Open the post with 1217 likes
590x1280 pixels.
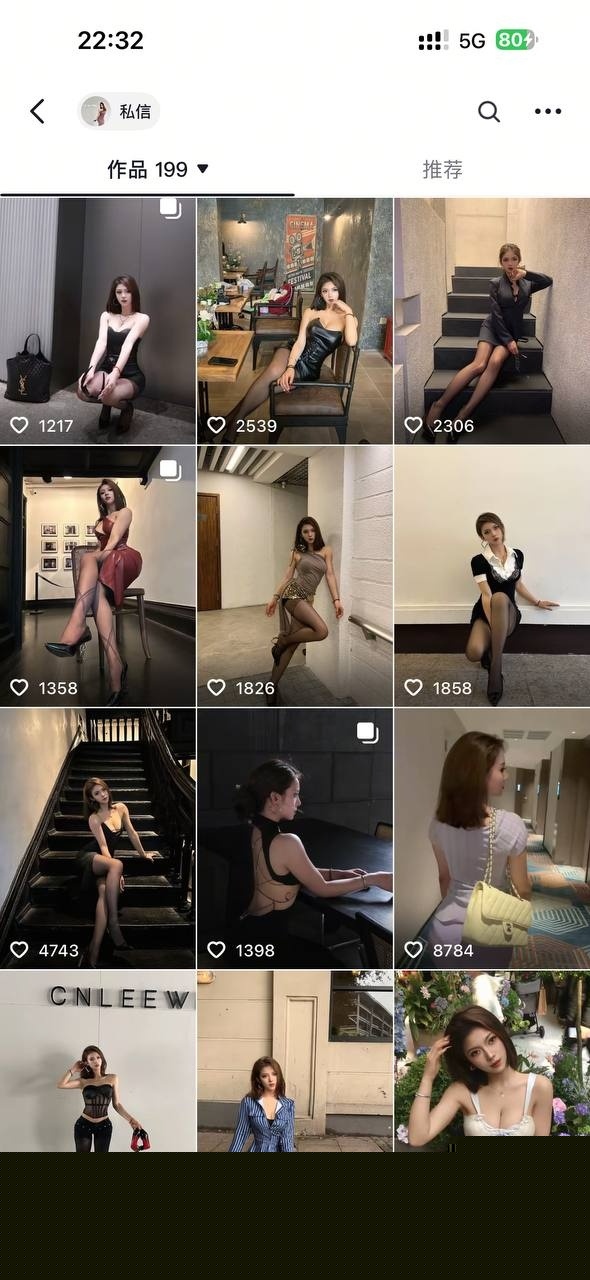(97, 320)
